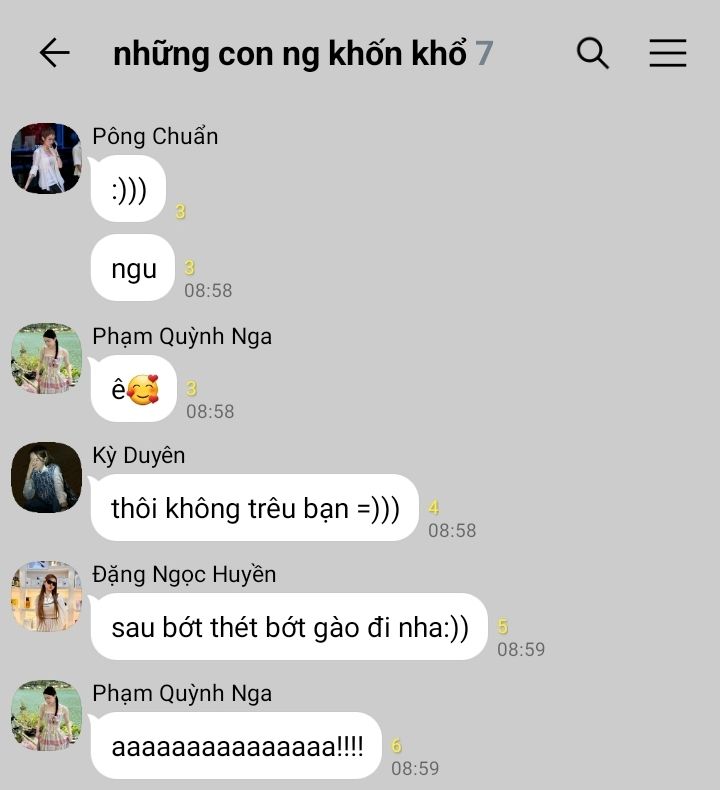
Task: Open Pông Chuẩn's profile picture
Action: coord(46,158)
